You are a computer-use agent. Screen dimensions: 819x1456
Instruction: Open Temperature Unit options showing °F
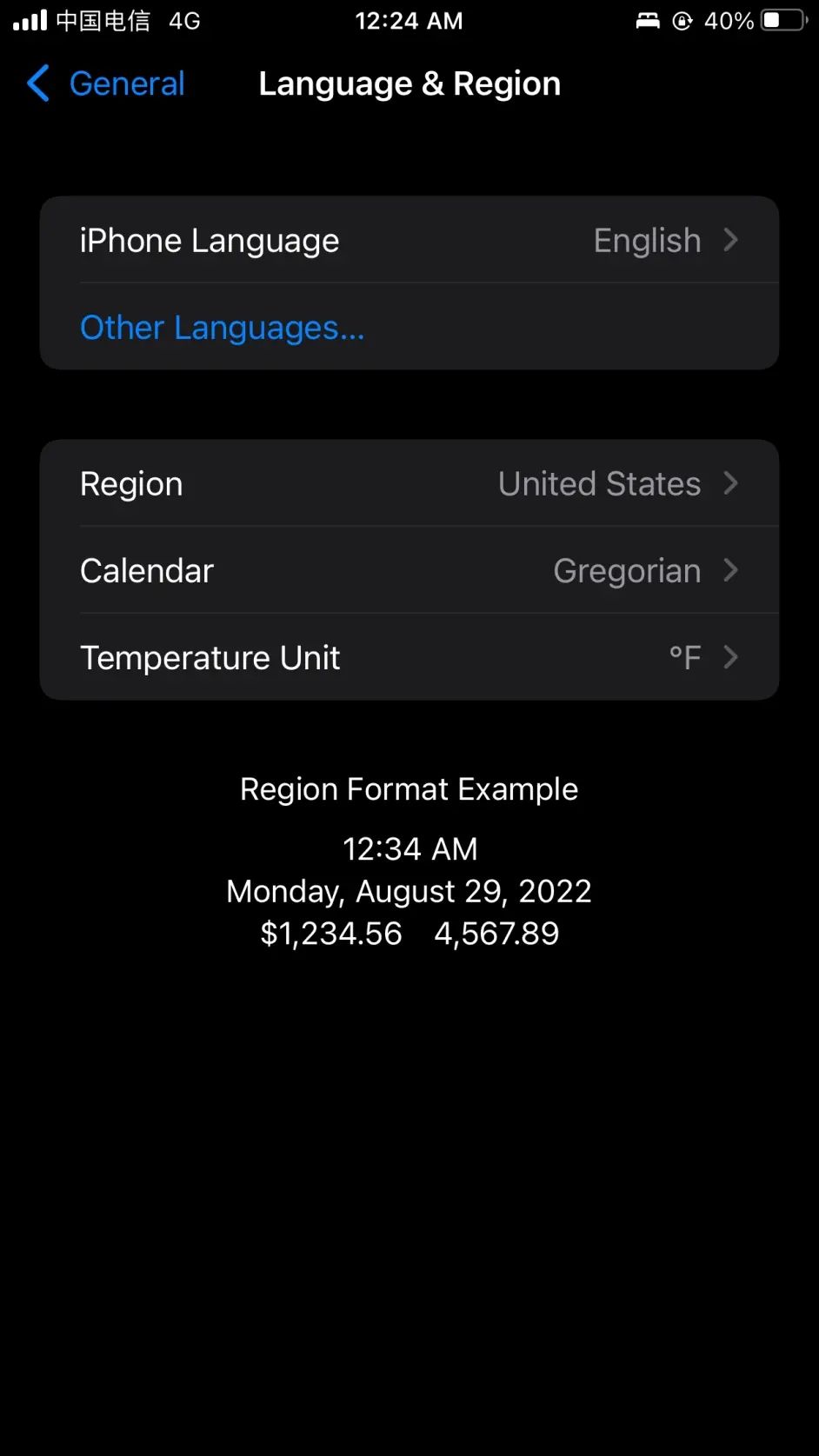click(x=409, y=657)
